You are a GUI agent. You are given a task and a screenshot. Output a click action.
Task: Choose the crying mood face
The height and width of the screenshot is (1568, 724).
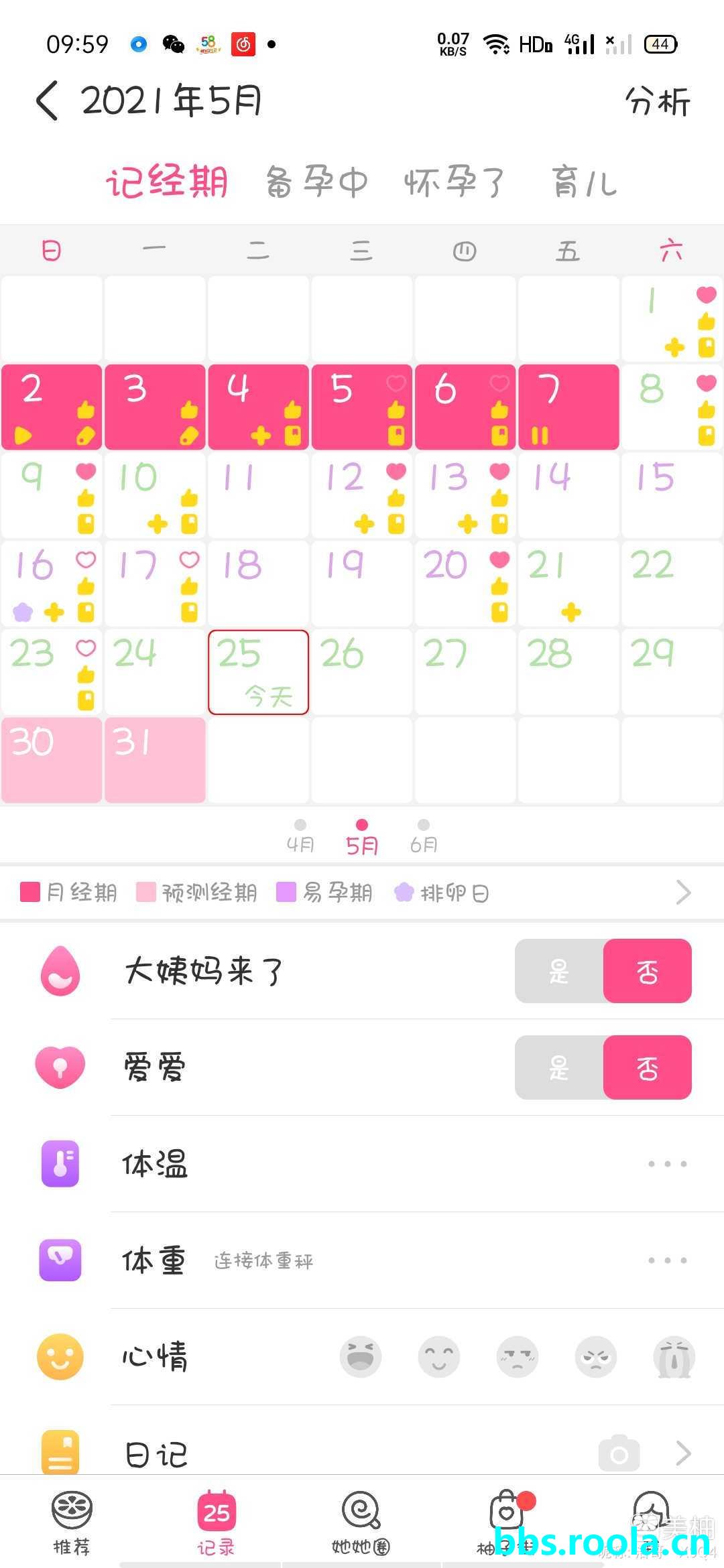tap(674, 1357)
